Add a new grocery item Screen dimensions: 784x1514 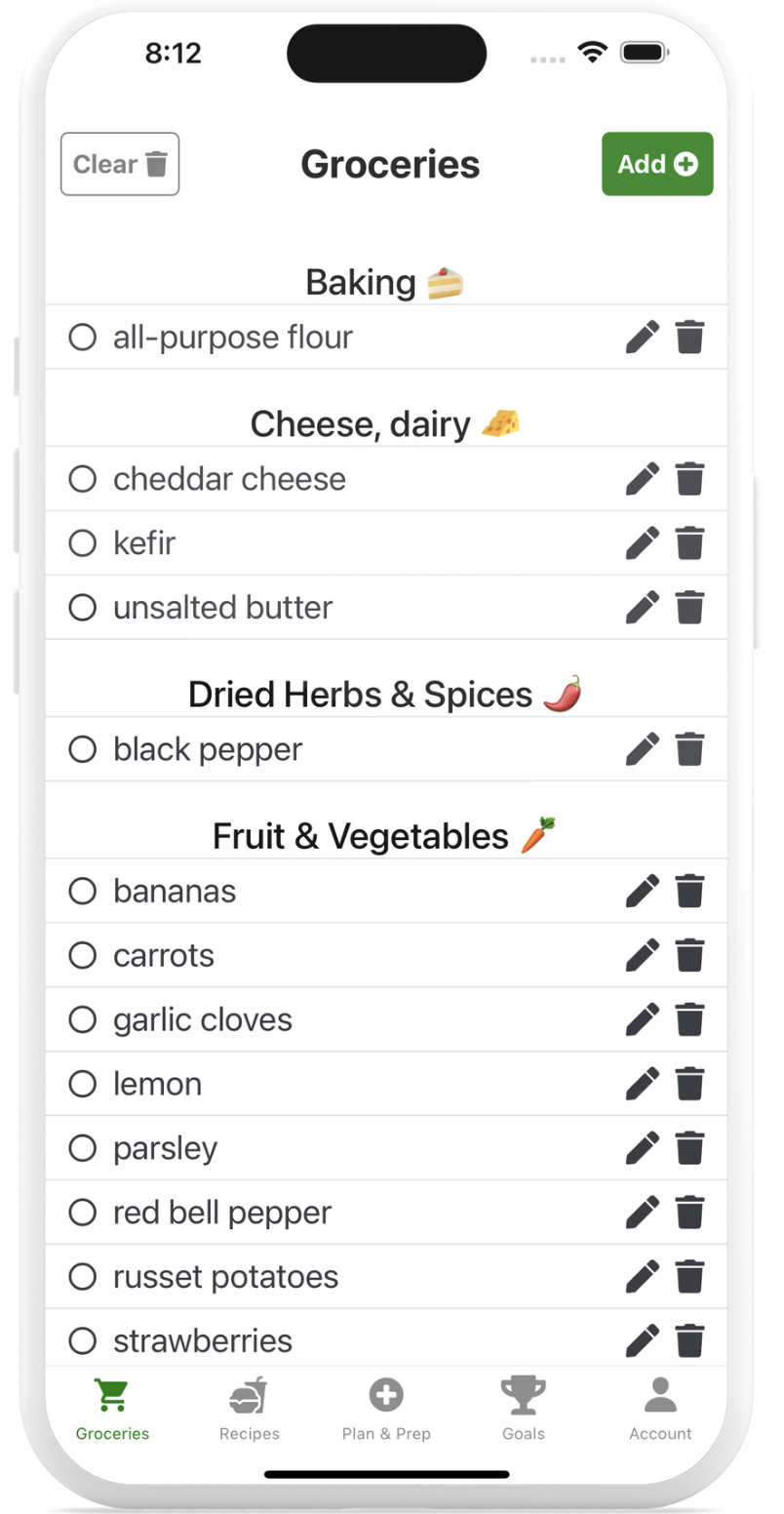click(657, 164)
